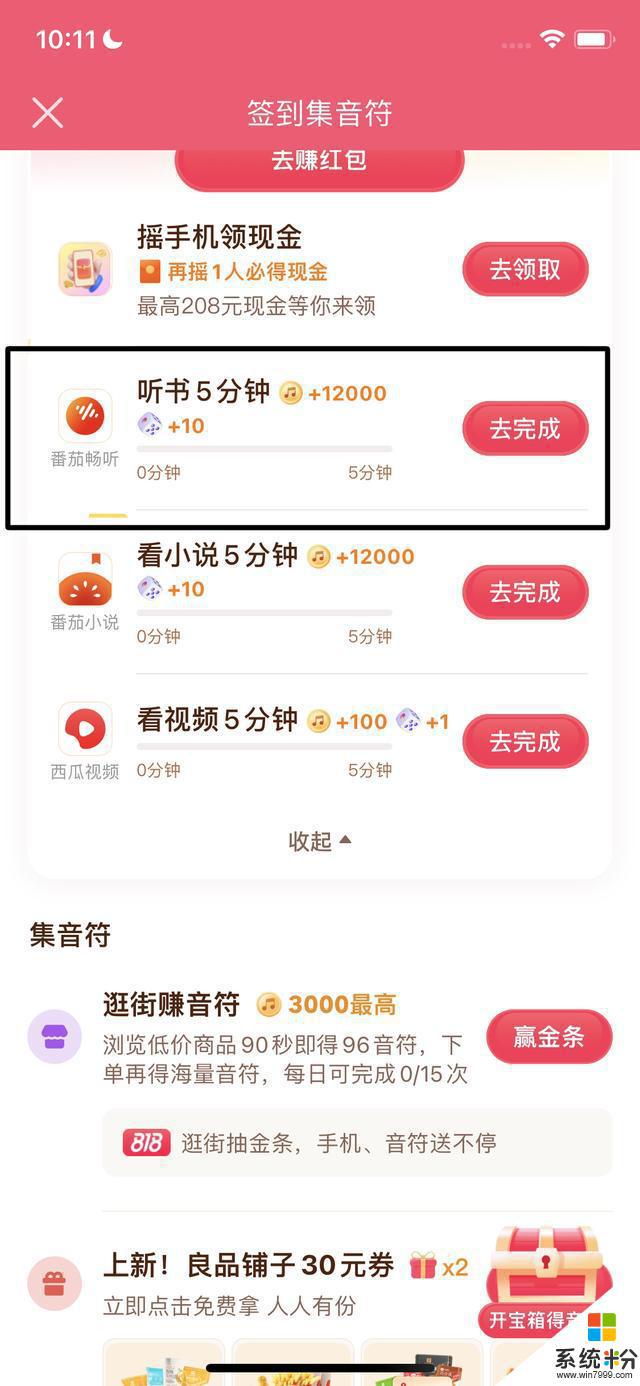Image resolution: width=640 pixels, height=1386 pixels.
Task: Tap 去完成 for 听书5分钟
Action: (x=524, y=429)
